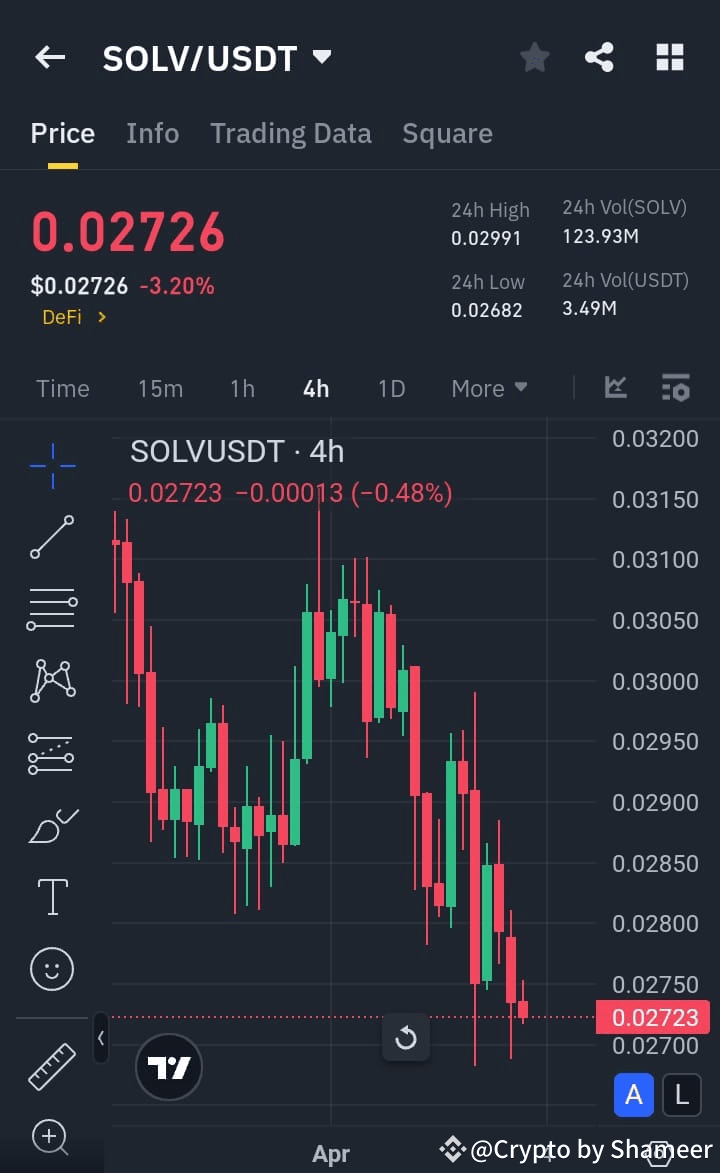720x1173 pixels.
Task: Select the trend line drawing tool
Action: click(51, 537)
